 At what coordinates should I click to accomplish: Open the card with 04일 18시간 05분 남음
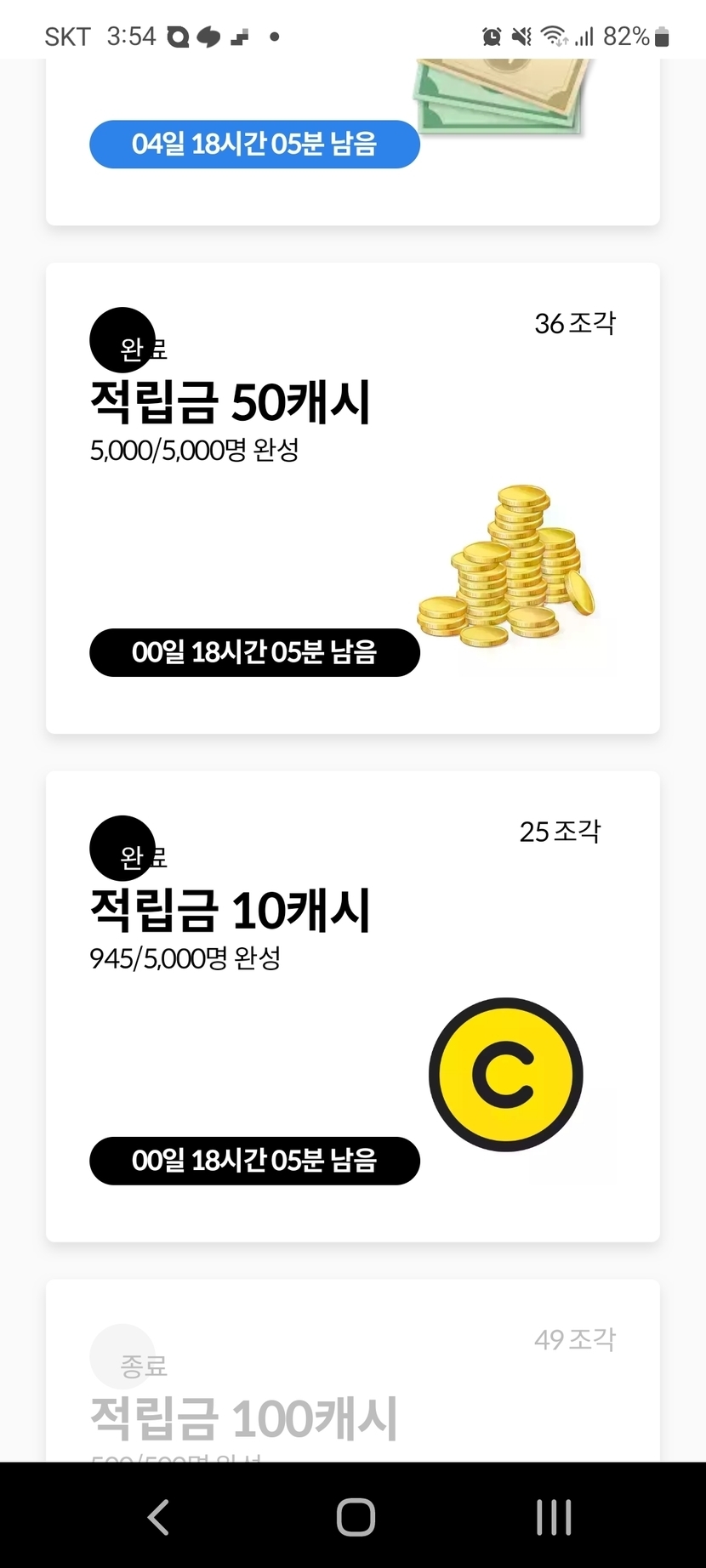point(352,142)
